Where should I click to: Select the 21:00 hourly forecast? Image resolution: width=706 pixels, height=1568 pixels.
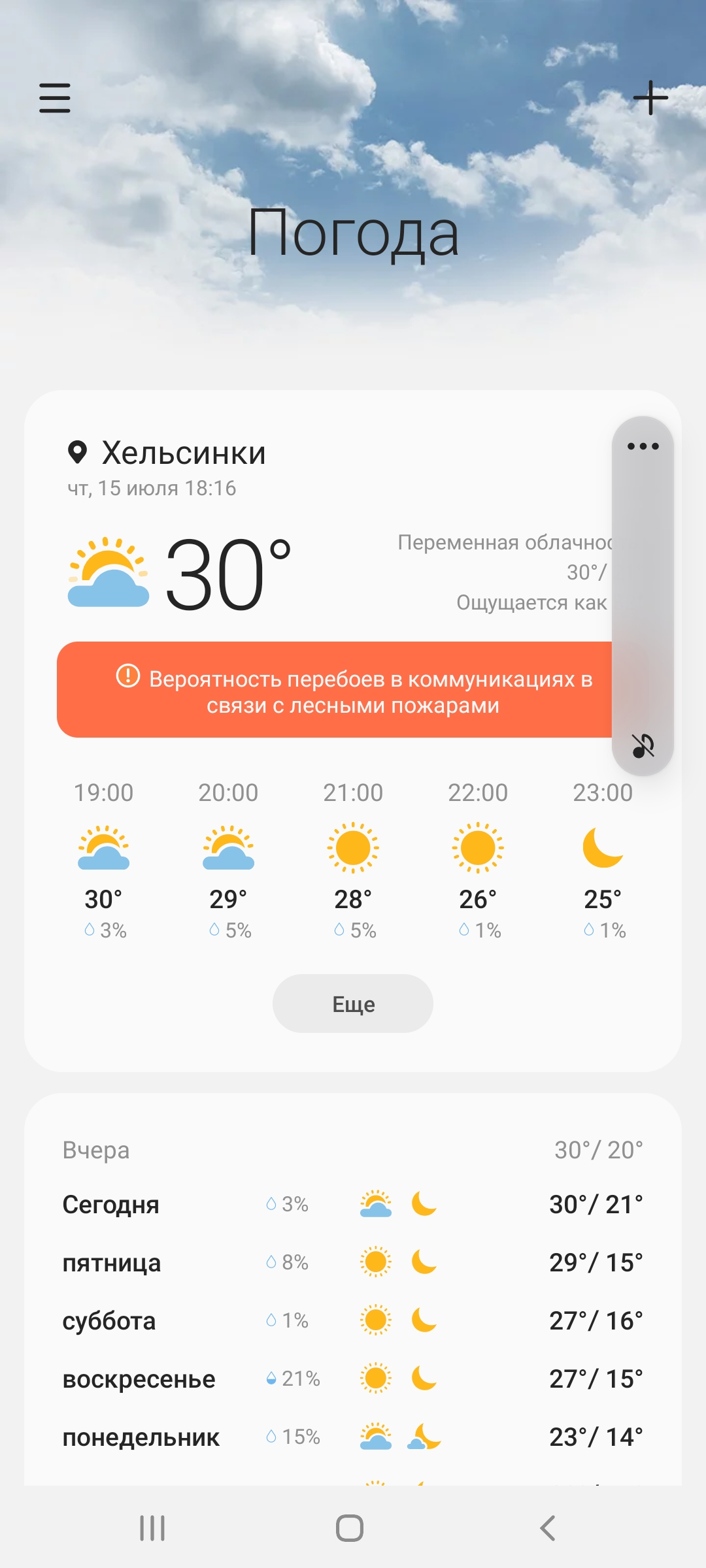coord(353,859)
